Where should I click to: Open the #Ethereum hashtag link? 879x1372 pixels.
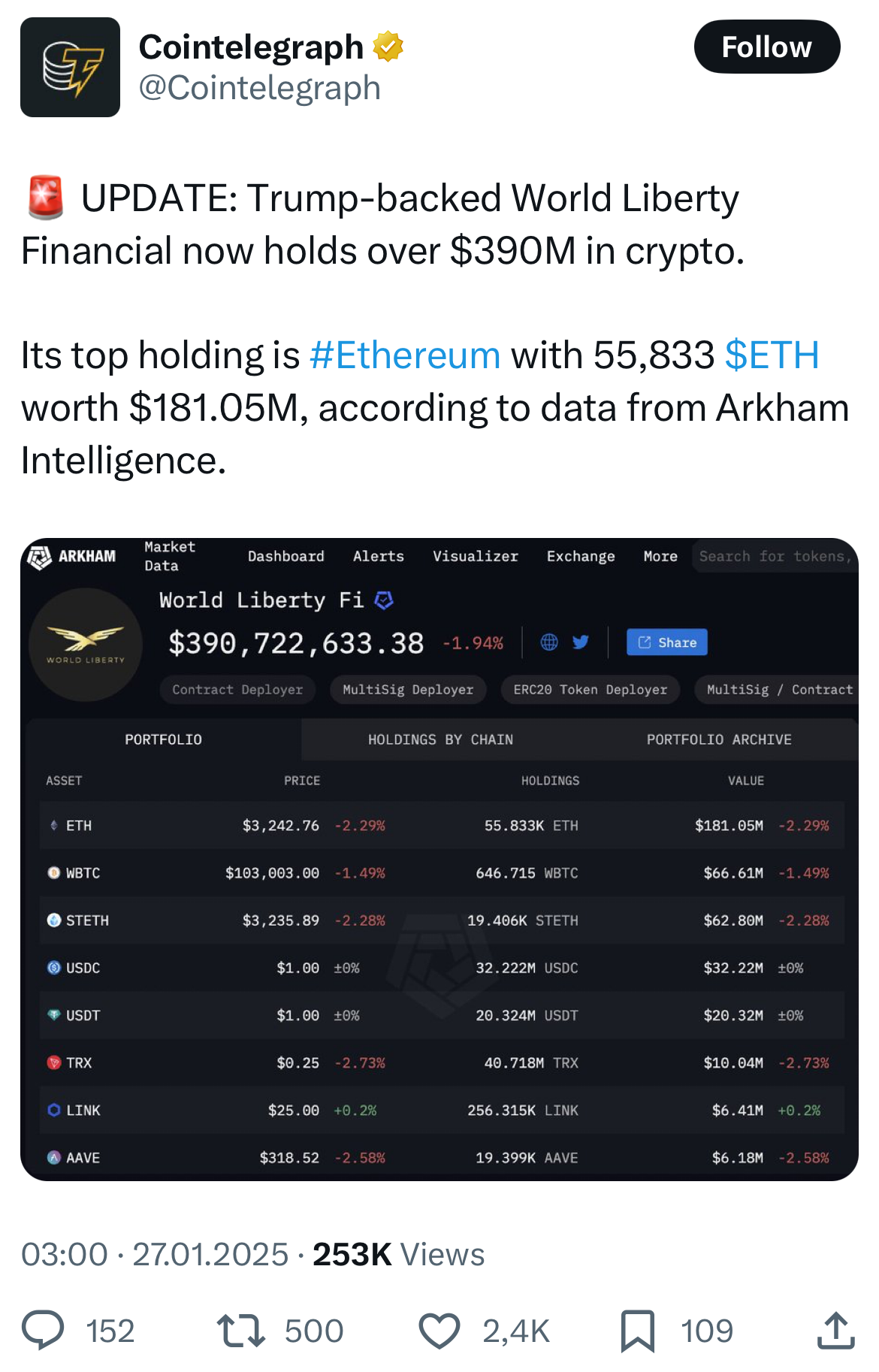[405, 355]
